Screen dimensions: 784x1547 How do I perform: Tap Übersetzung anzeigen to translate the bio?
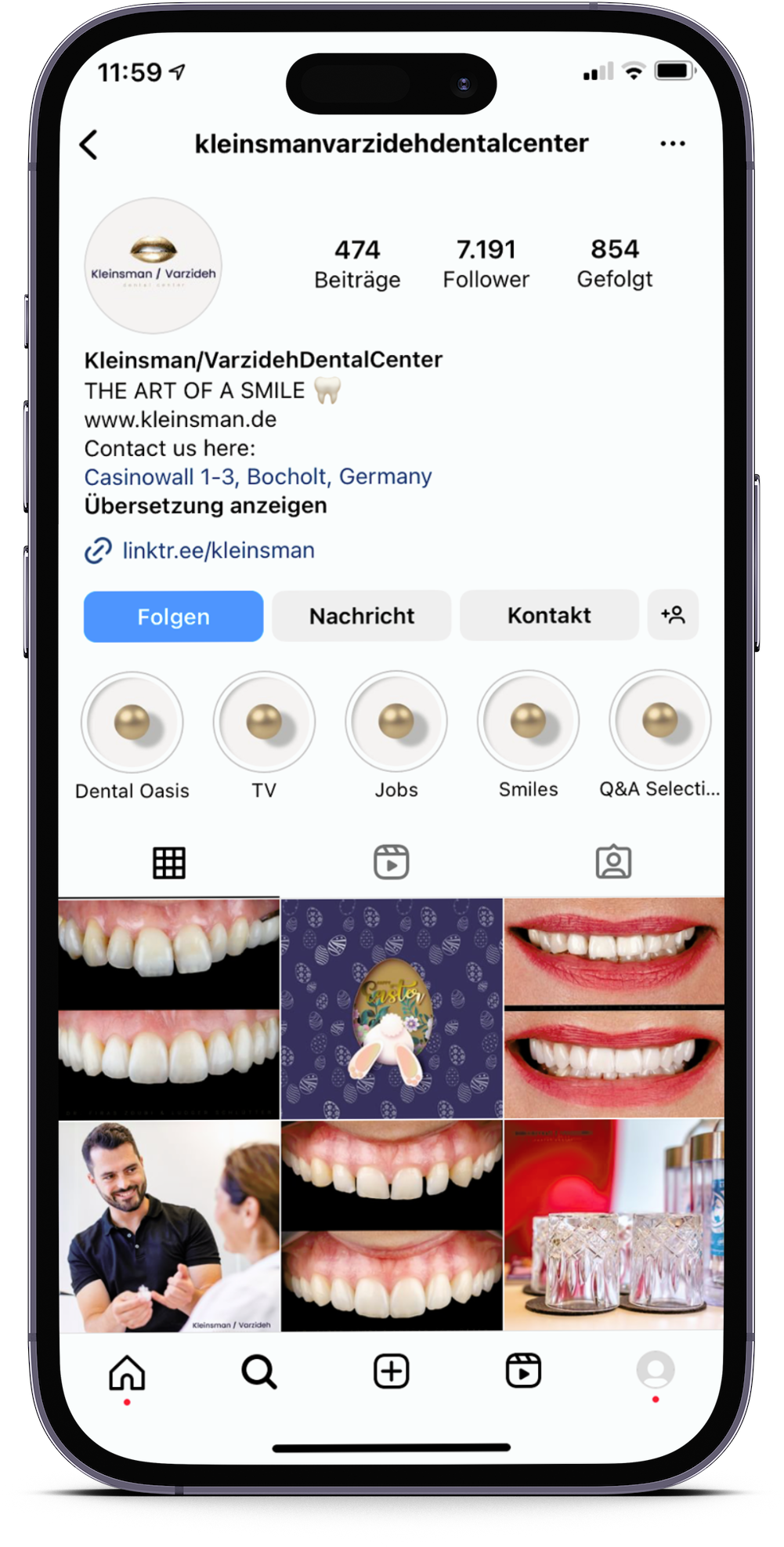pyautogui.click(x=205, y=505)
